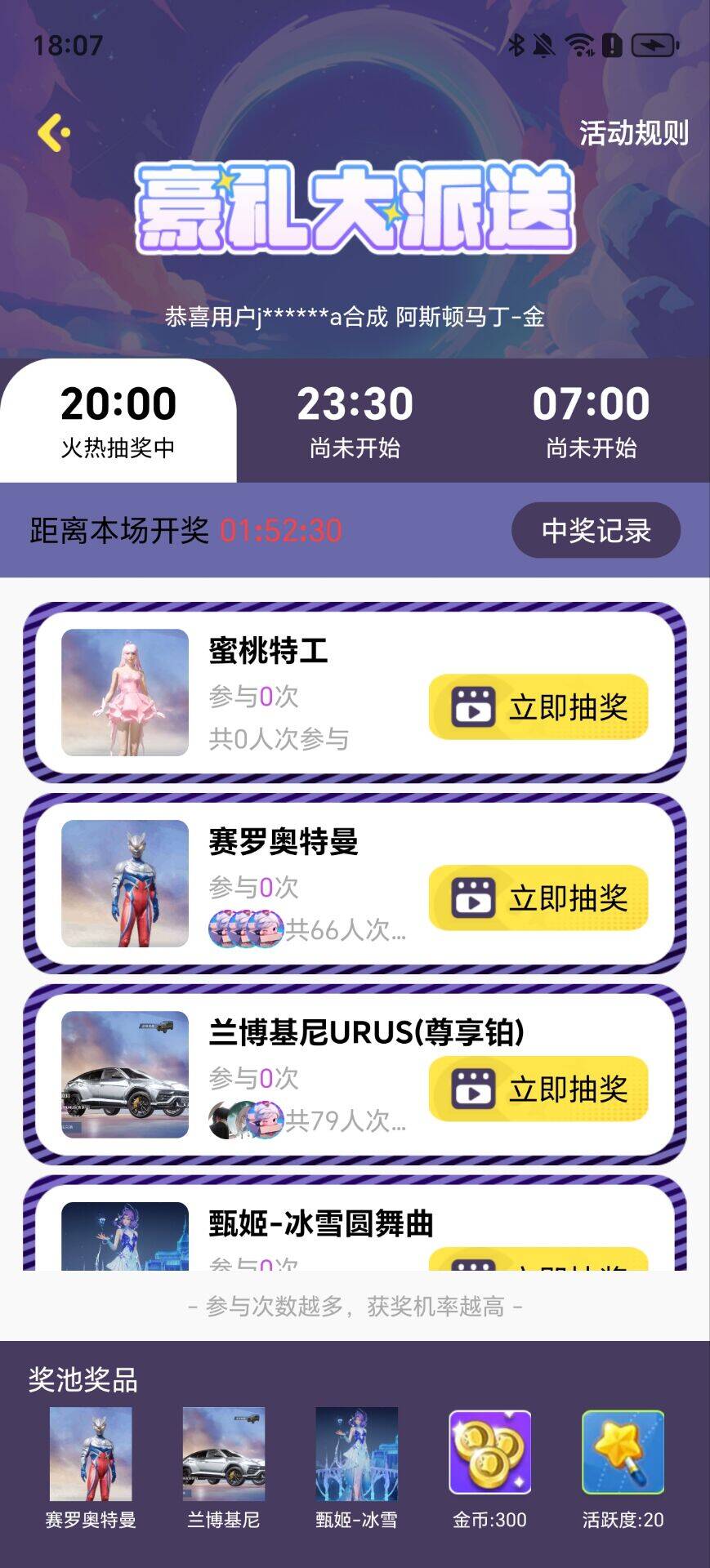Open 活动规则 activity rules

point(633,133)
